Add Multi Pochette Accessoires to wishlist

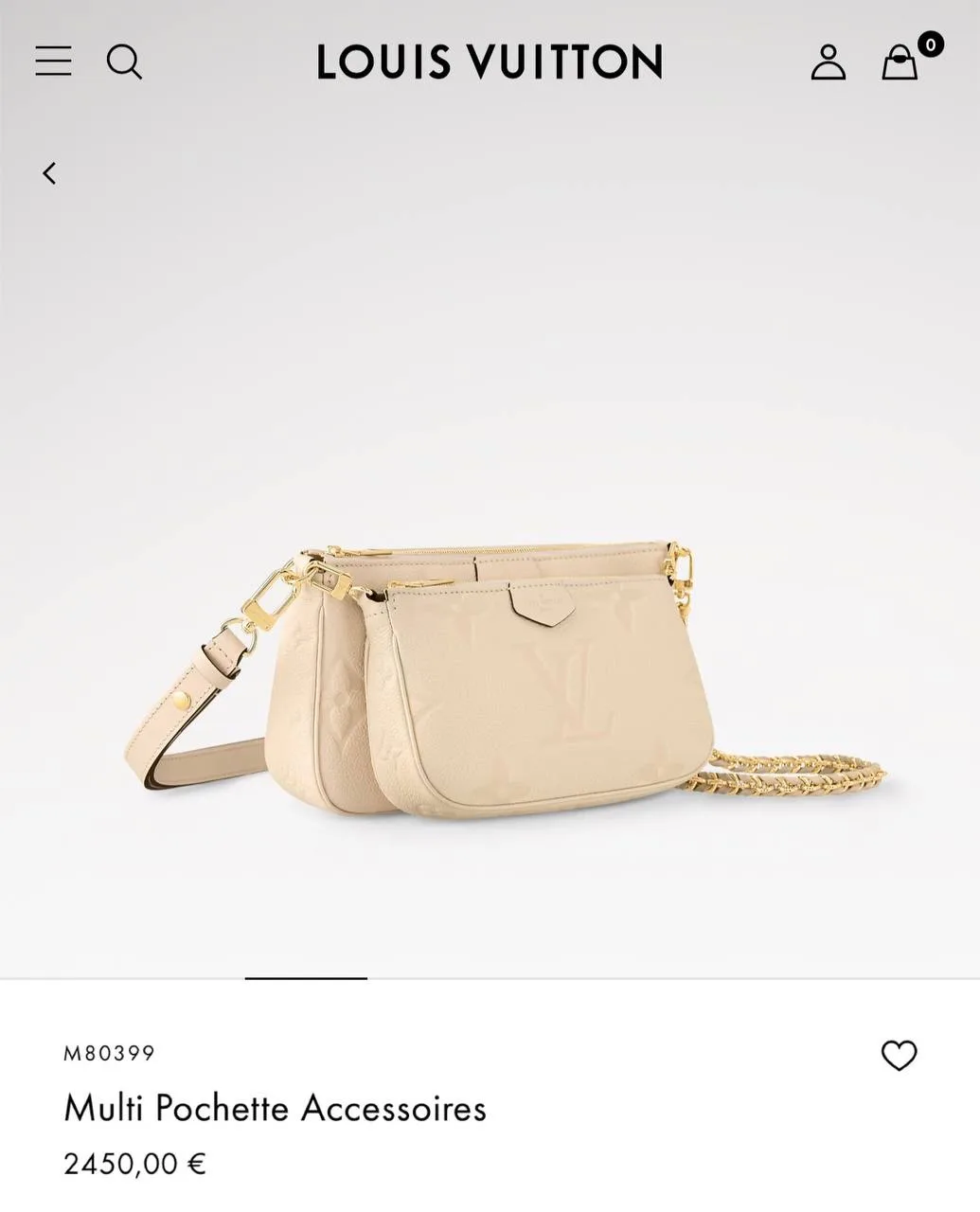click(899, 1056)
